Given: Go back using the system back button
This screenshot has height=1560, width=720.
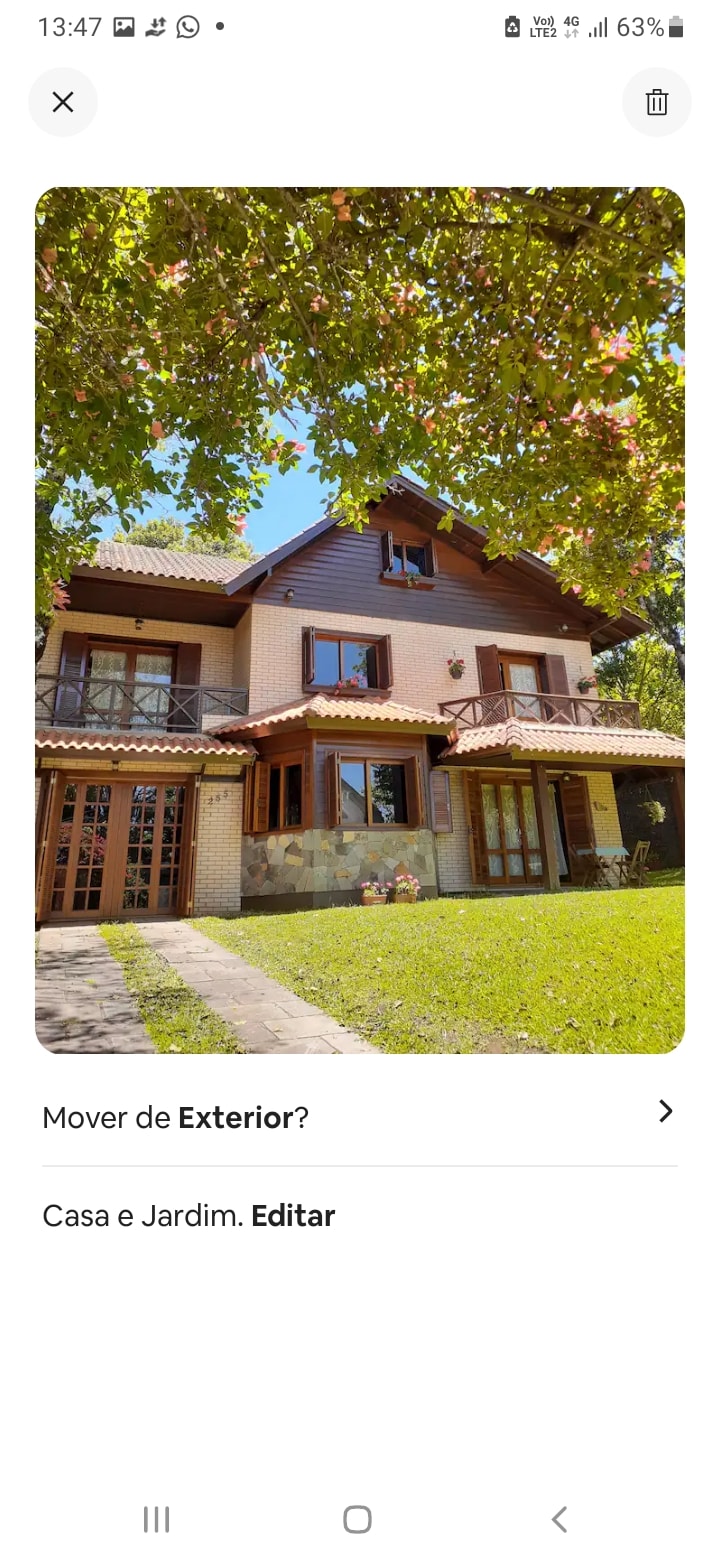Looking at the screenshot, I should (x=559, y=1519).
